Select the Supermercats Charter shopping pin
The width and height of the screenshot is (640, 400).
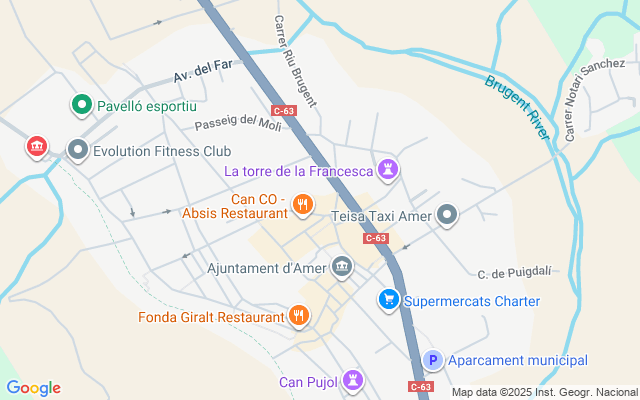coord(389,299)
